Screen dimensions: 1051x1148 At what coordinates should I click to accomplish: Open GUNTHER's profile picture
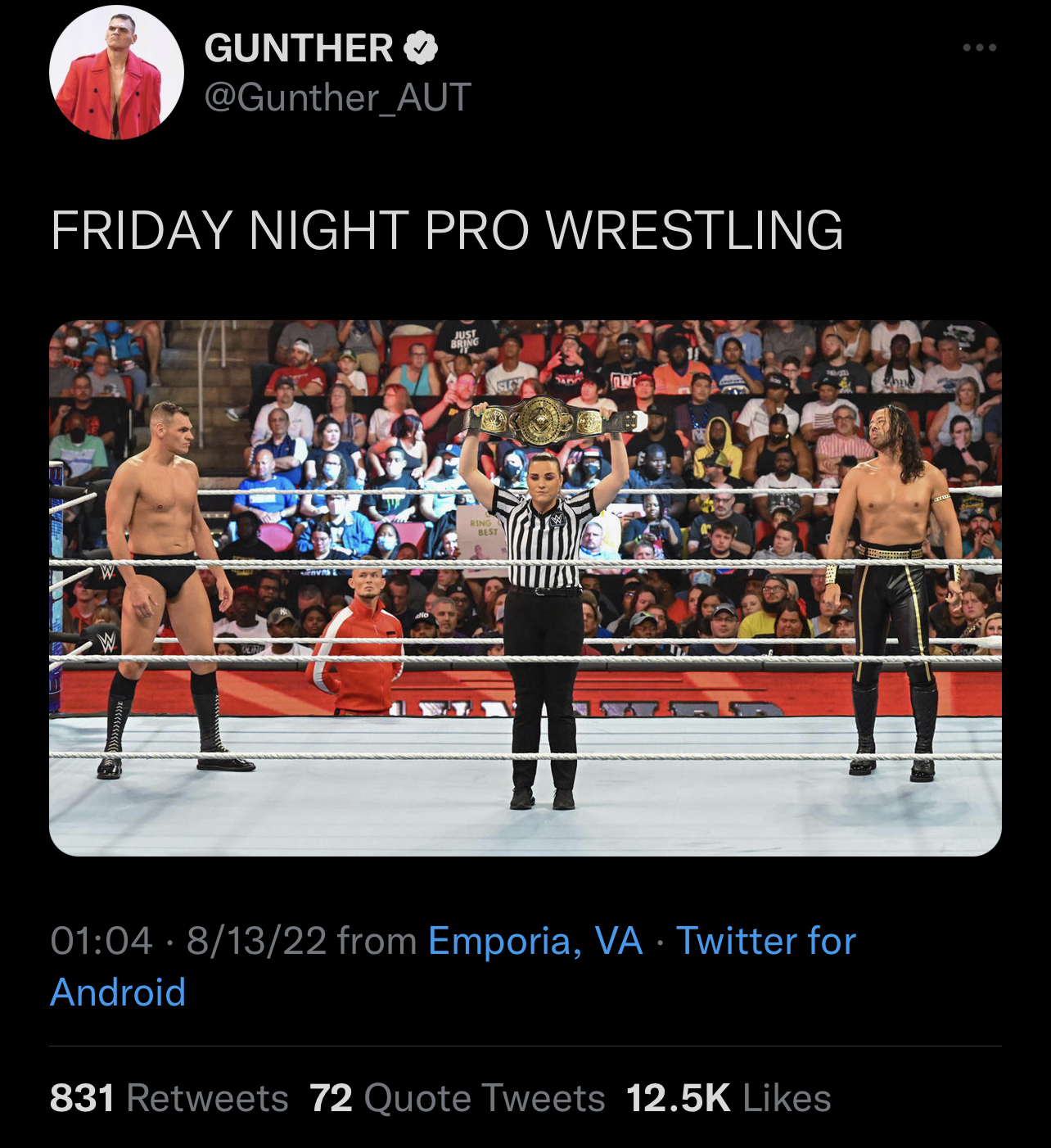pyautogui.click(x=116, y=72)
